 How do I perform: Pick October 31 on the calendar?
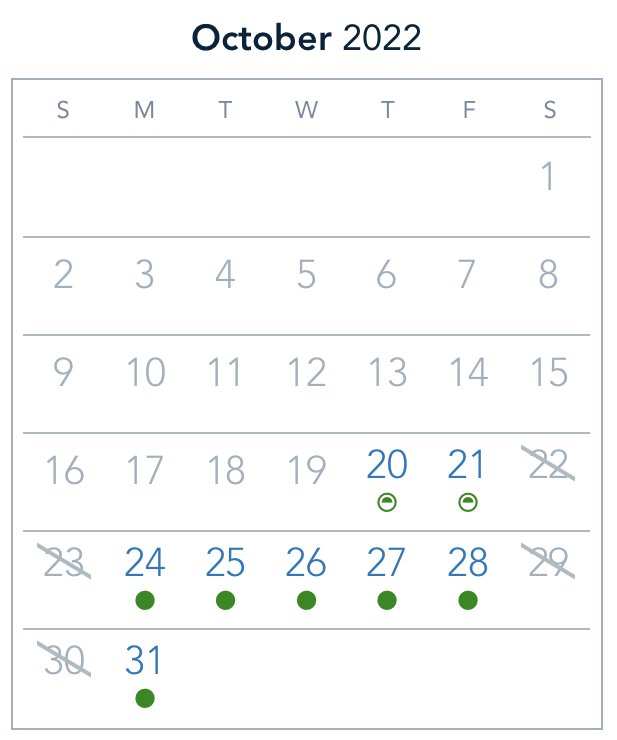[x=145, y=662]
